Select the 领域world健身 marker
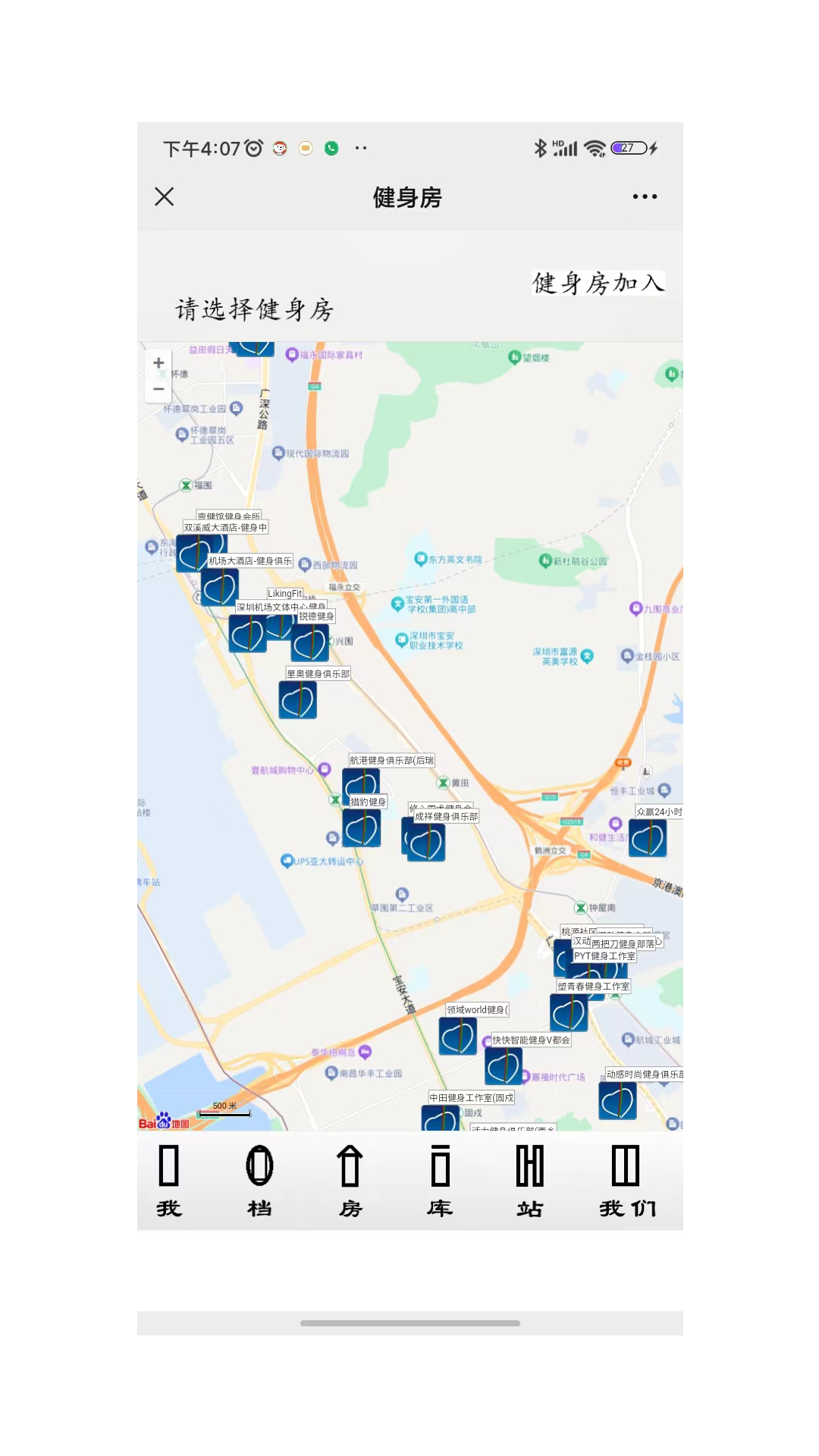This screenshot has height=1456, width=819. (458, 1036)
